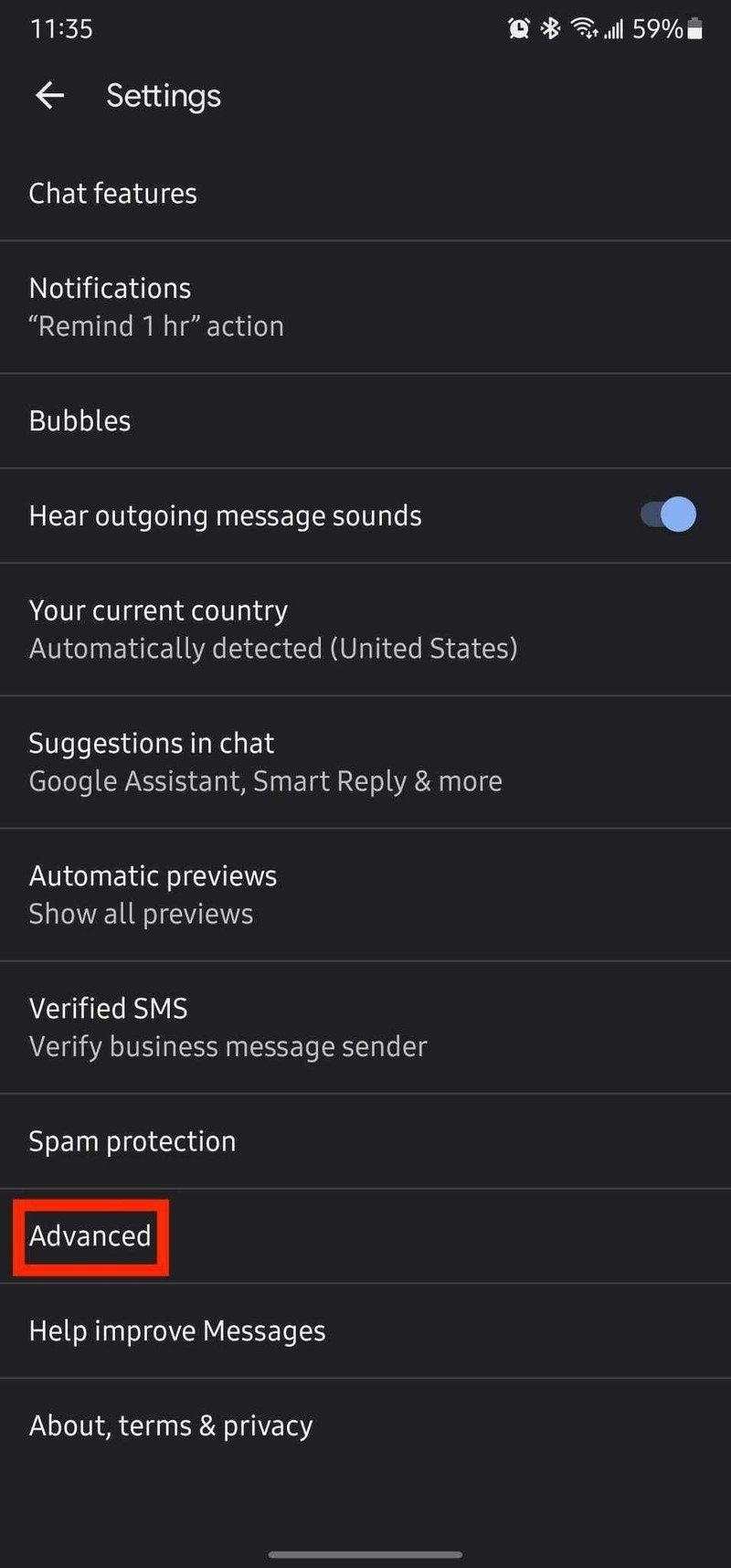731x1568 pixels.
Task: Open the Advanced settings section
Action: (x=90, y=1235)
